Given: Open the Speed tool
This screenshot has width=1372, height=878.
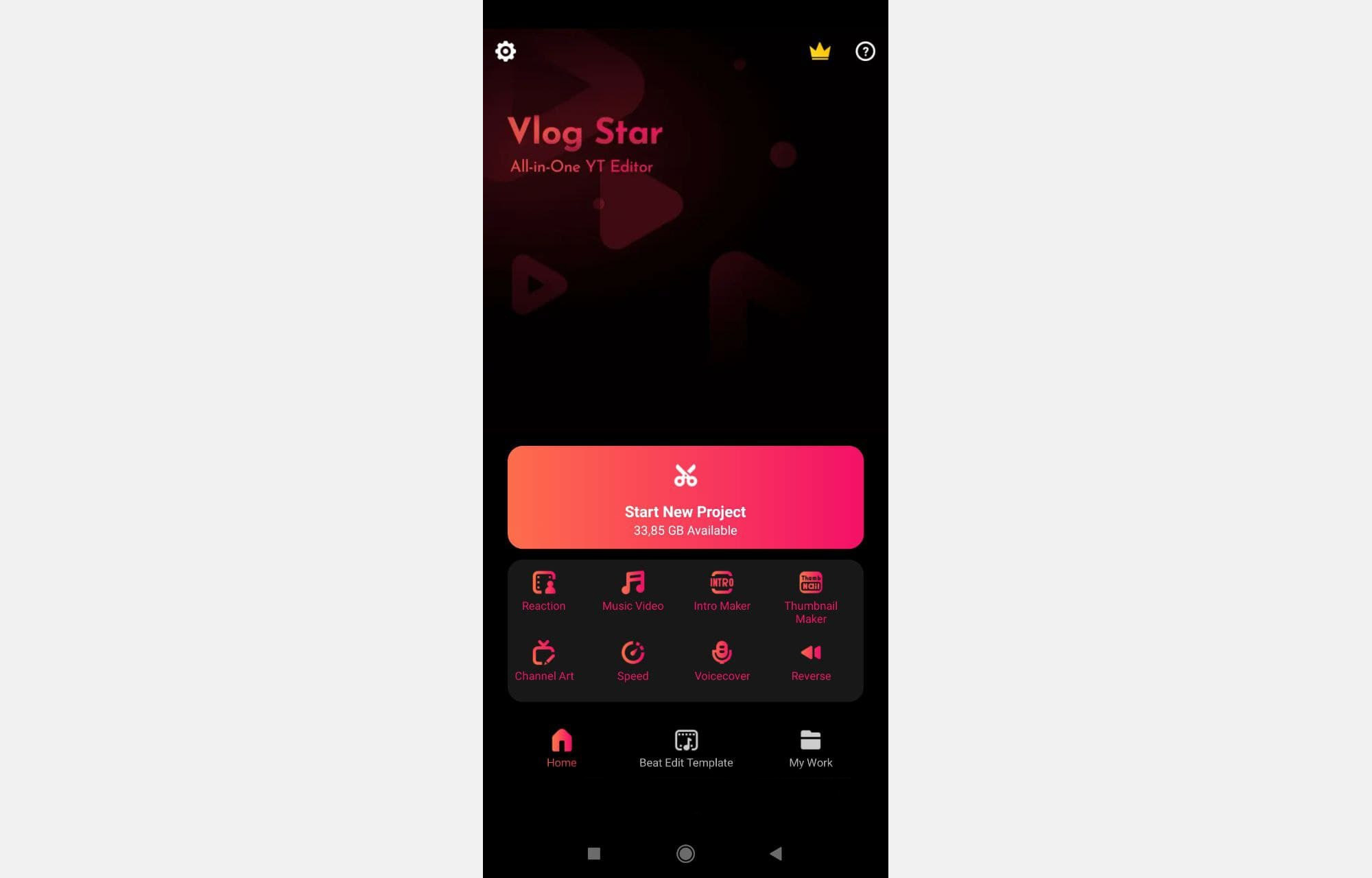Looking at the screenshot, I should pyautogui.click(x=632, y=661).
